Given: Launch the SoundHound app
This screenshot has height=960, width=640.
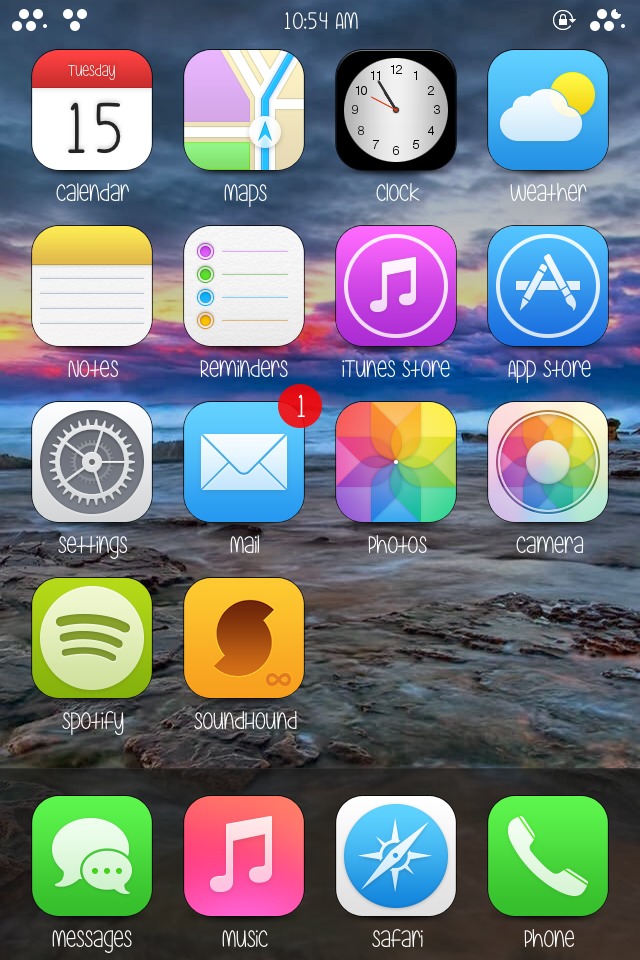Looking at the screenshot, I should (x=244, y=638).
